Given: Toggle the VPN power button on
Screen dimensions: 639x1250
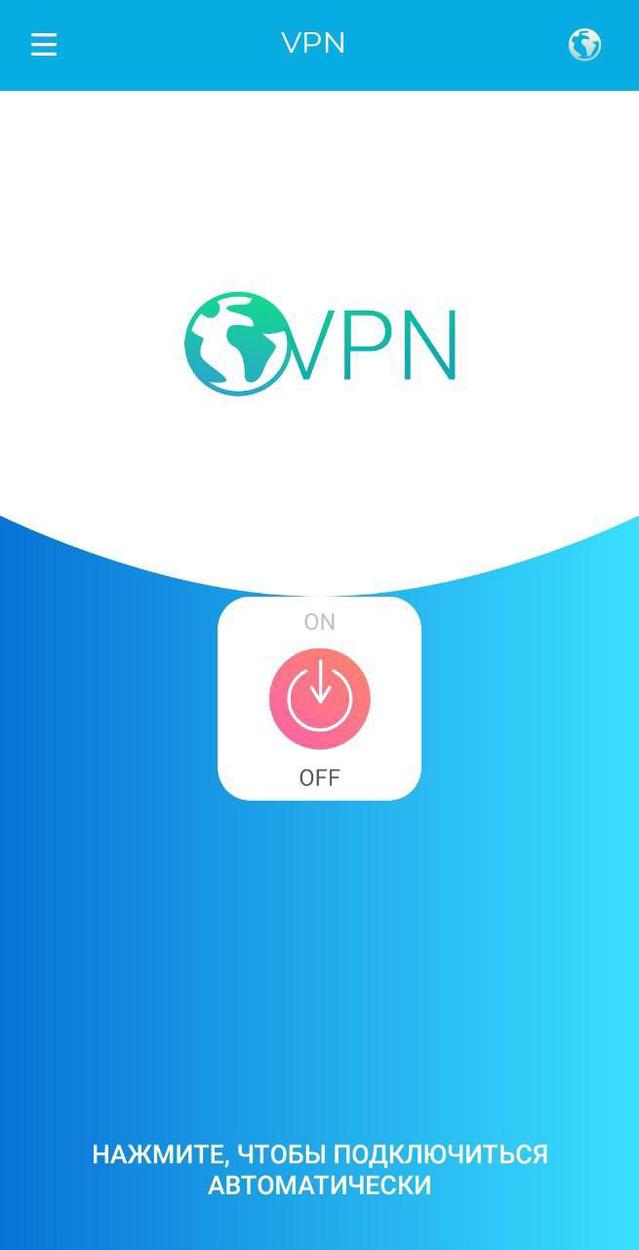Looking at the screenshot, I should (320, 699).
